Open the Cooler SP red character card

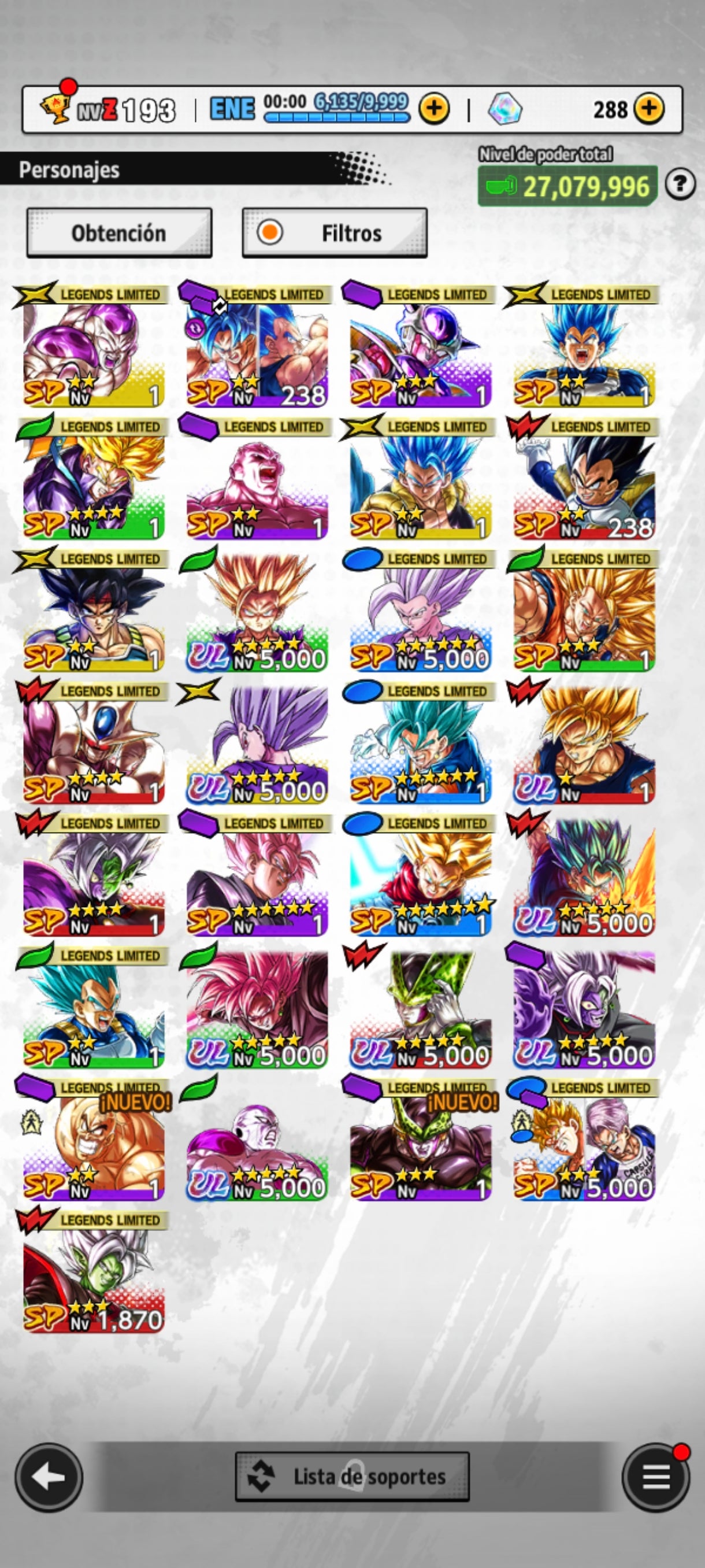point(94,749)
